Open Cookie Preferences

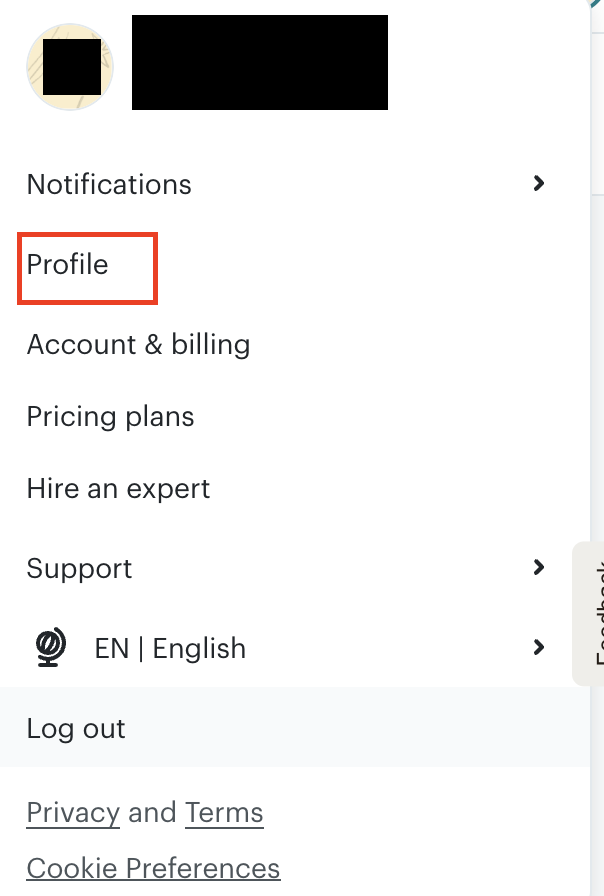pos(153,868)
